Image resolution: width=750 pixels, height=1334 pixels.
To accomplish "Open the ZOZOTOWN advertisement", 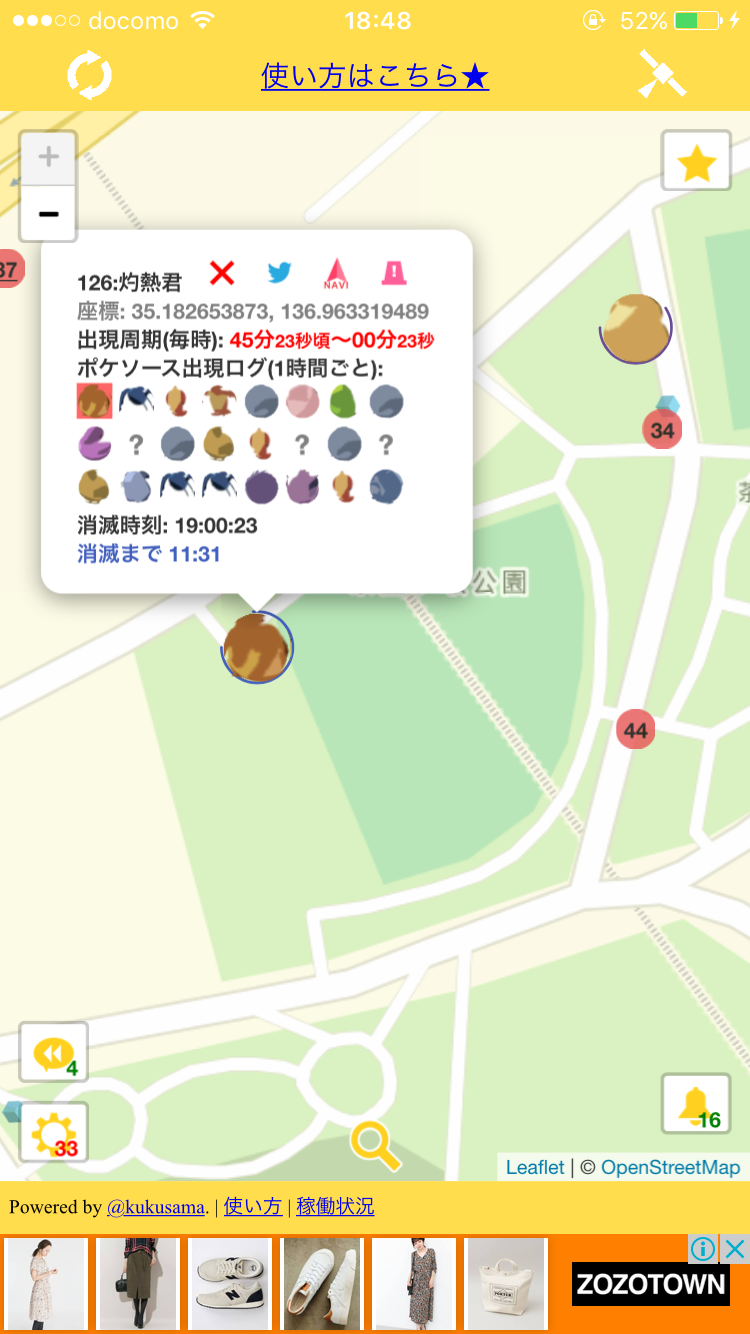I will point(650,1286).
